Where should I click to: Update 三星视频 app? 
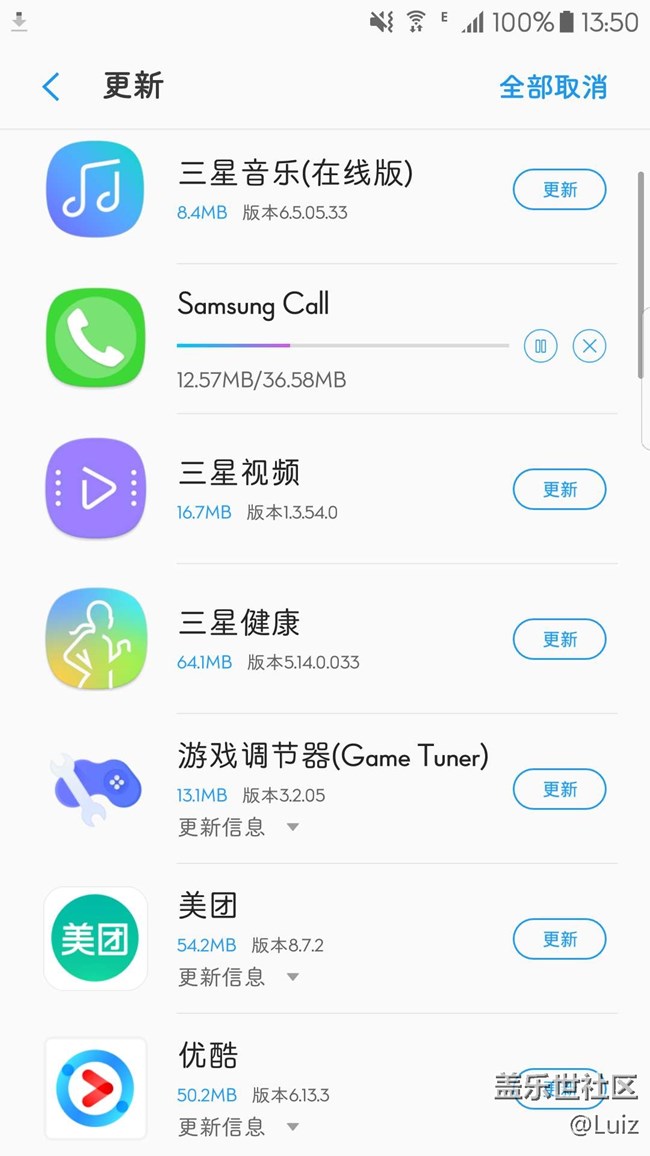point(559,490)
